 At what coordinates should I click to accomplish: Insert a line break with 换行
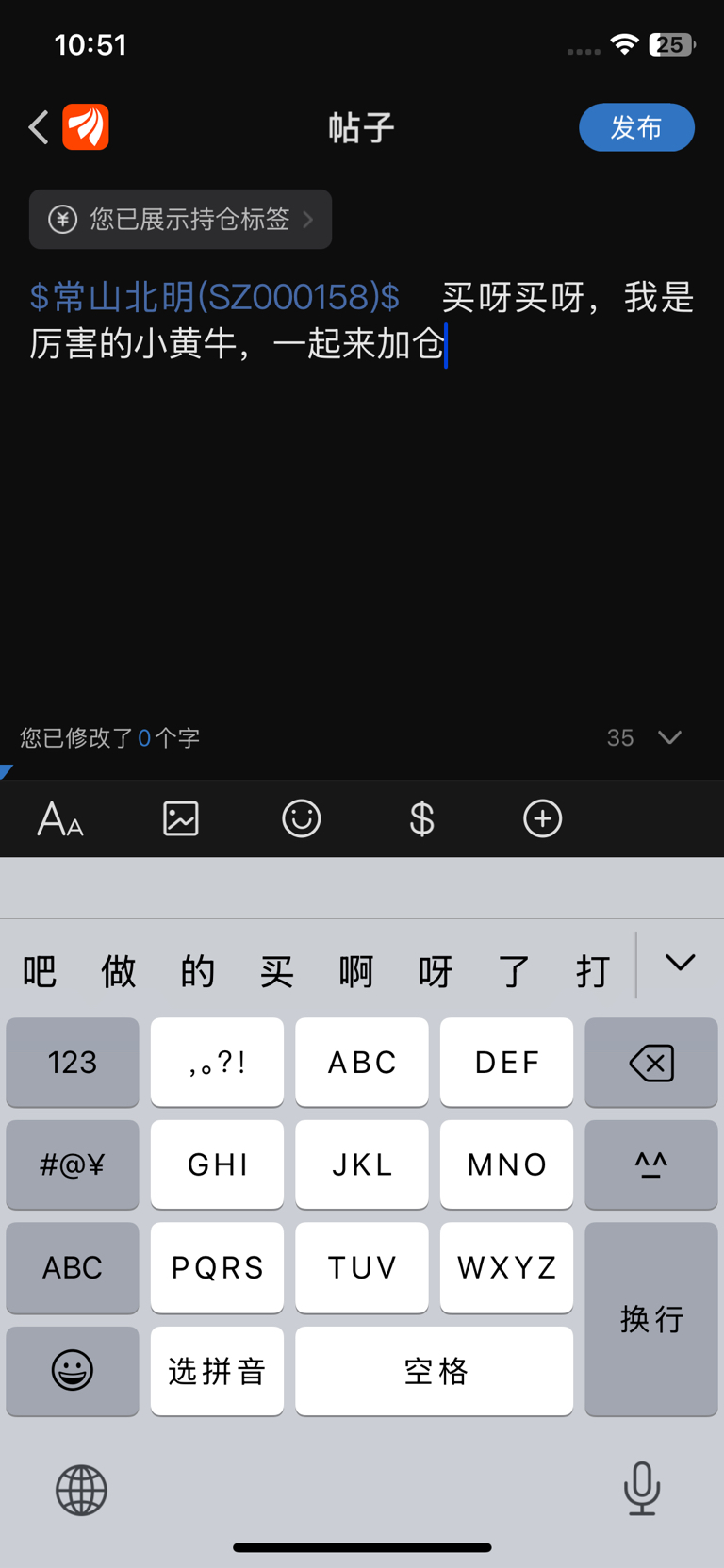[x=651, y=1319]
